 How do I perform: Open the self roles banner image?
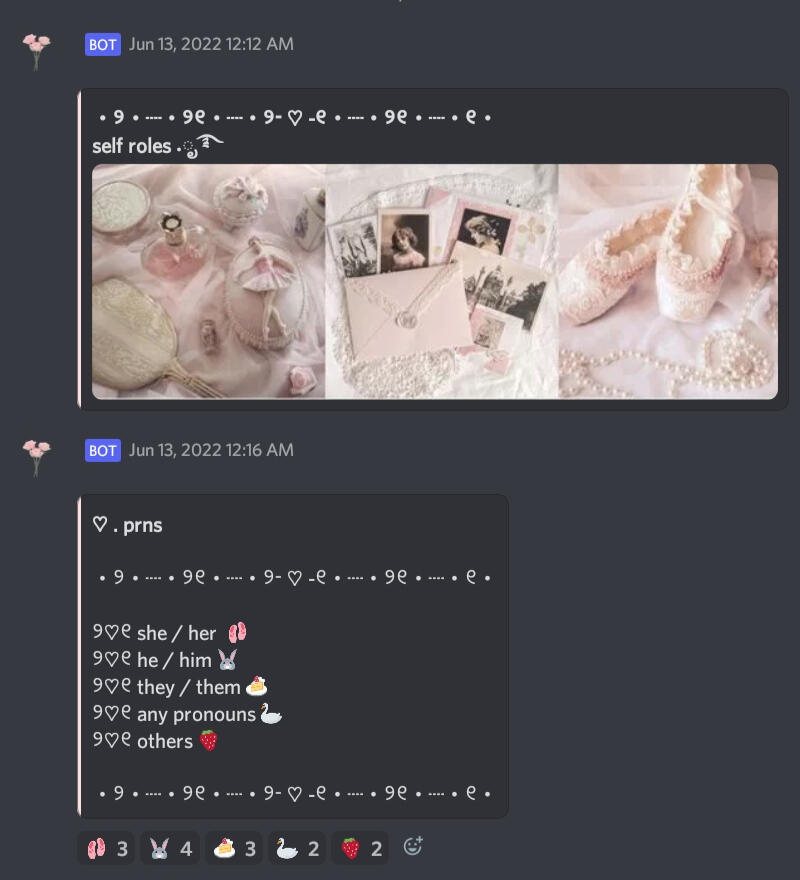pos(435,282)
